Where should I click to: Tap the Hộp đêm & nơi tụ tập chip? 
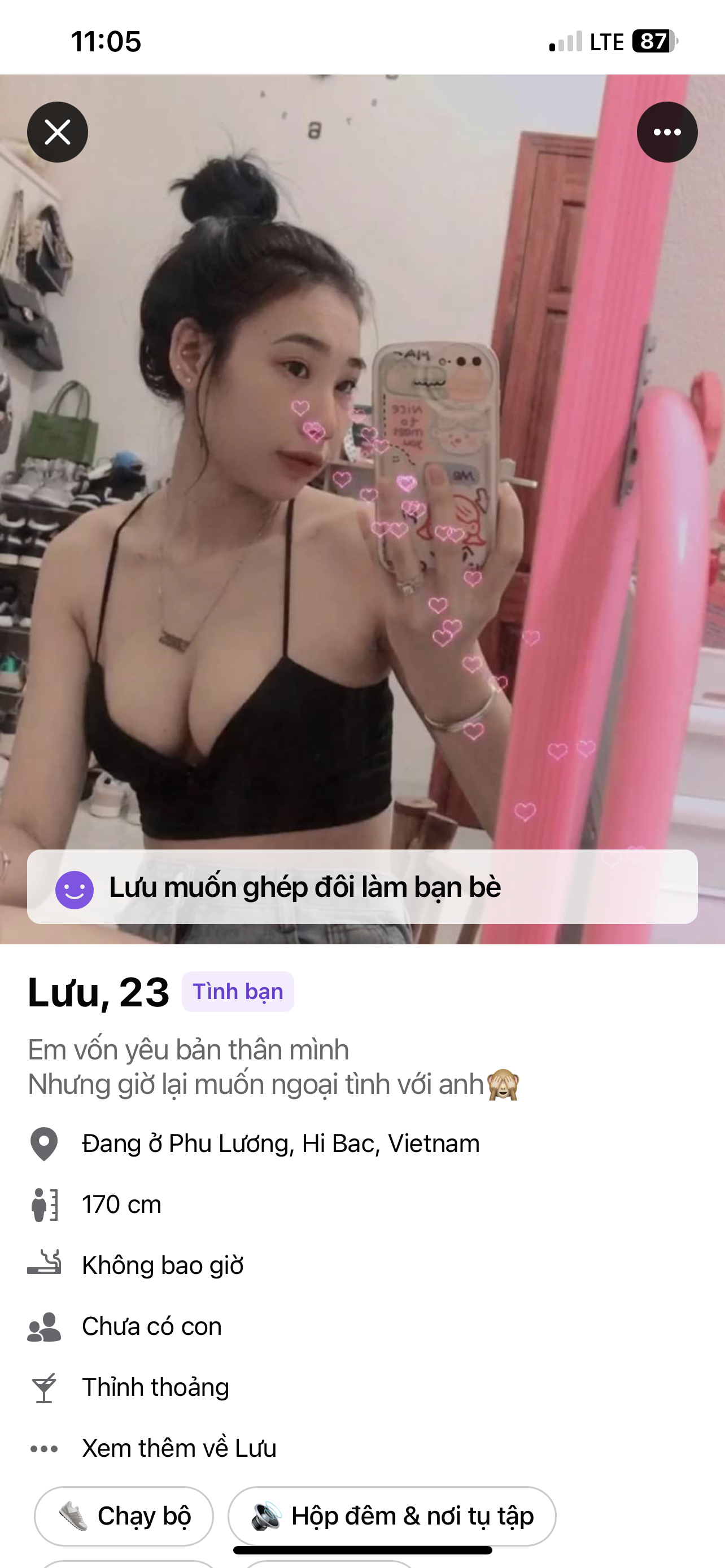[392, 1516]
